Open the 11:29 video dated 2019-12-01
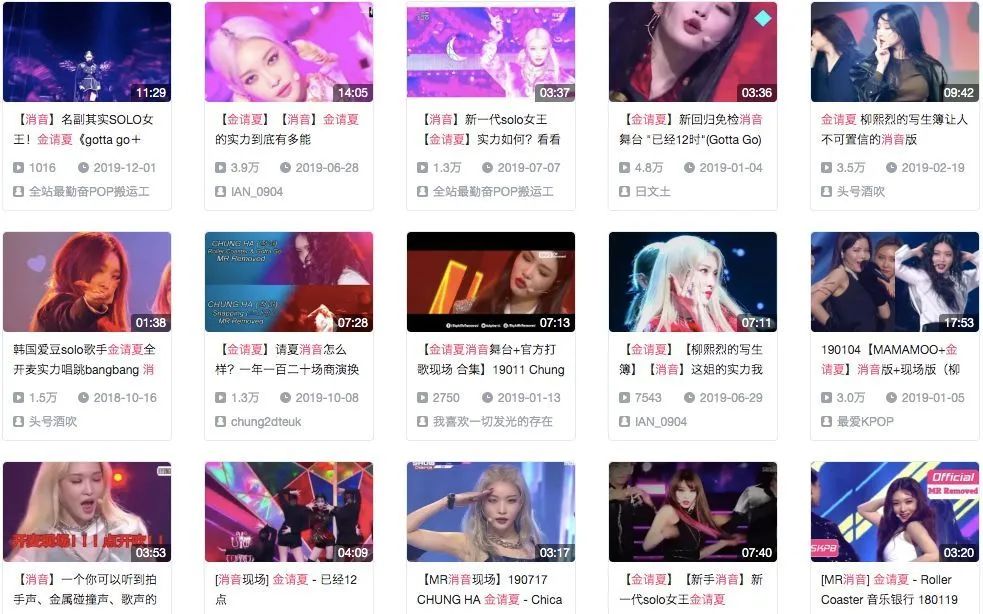This screenshot has height=614, width=983. (87, 52)
